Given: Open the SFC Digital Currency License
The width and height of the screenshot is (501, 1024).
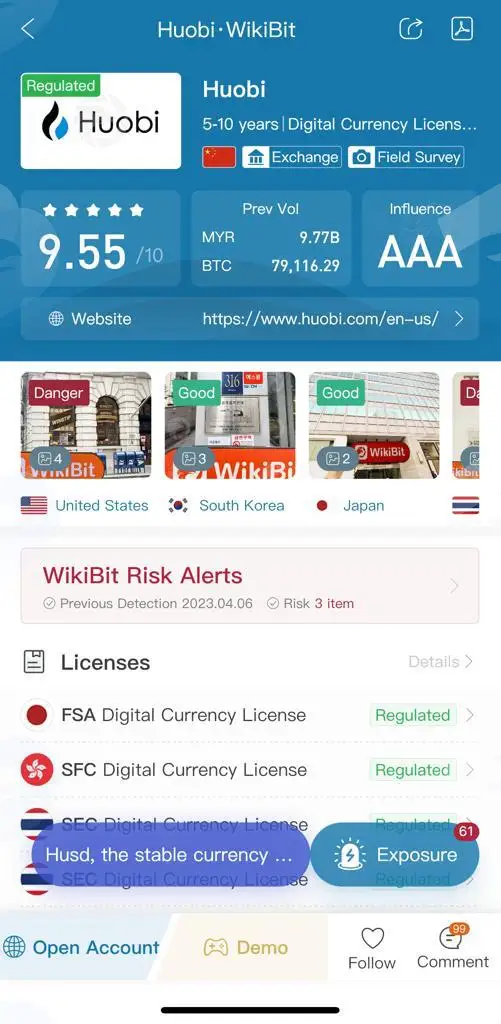Looking at the screenshot, I should [x=250, y=770].
